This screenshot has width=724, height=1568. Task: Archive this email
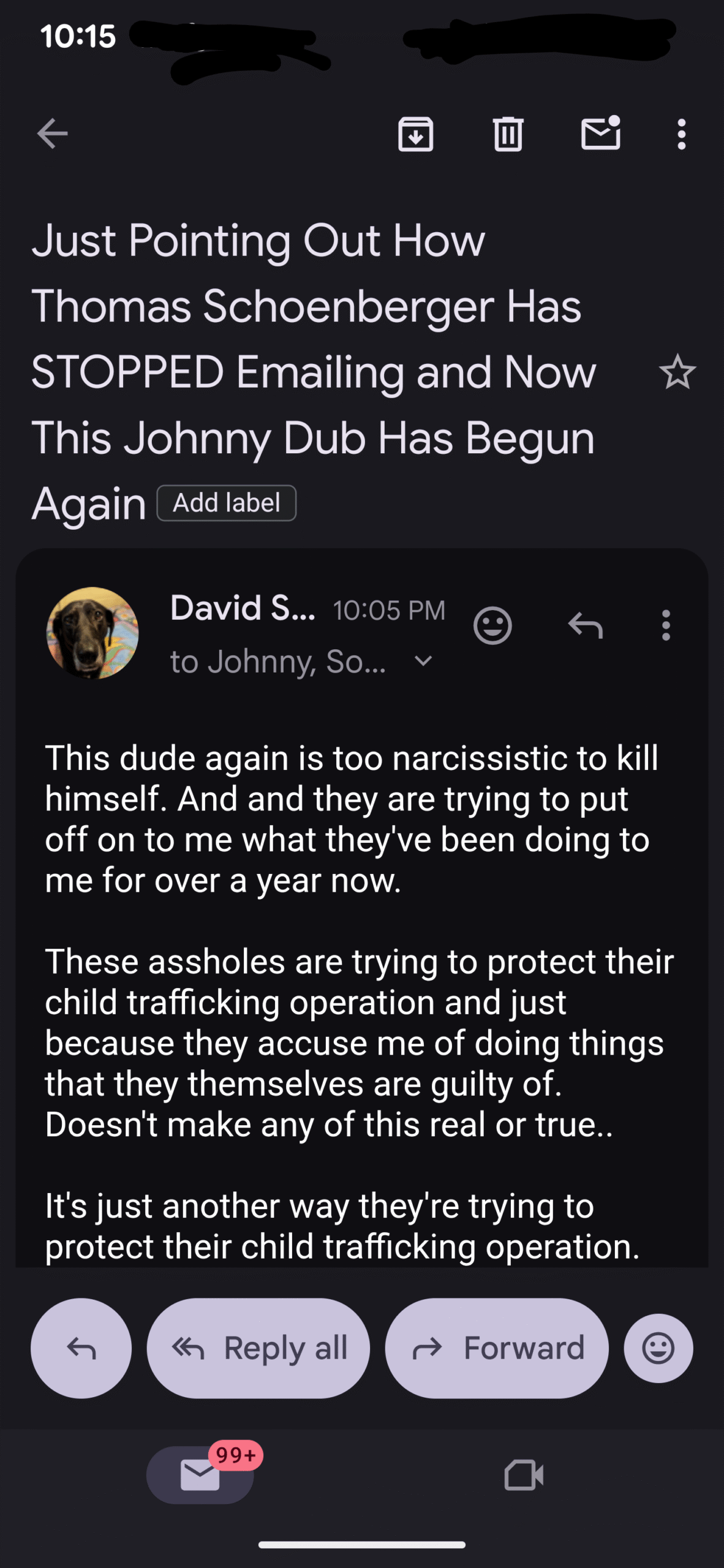click(416, 134)
